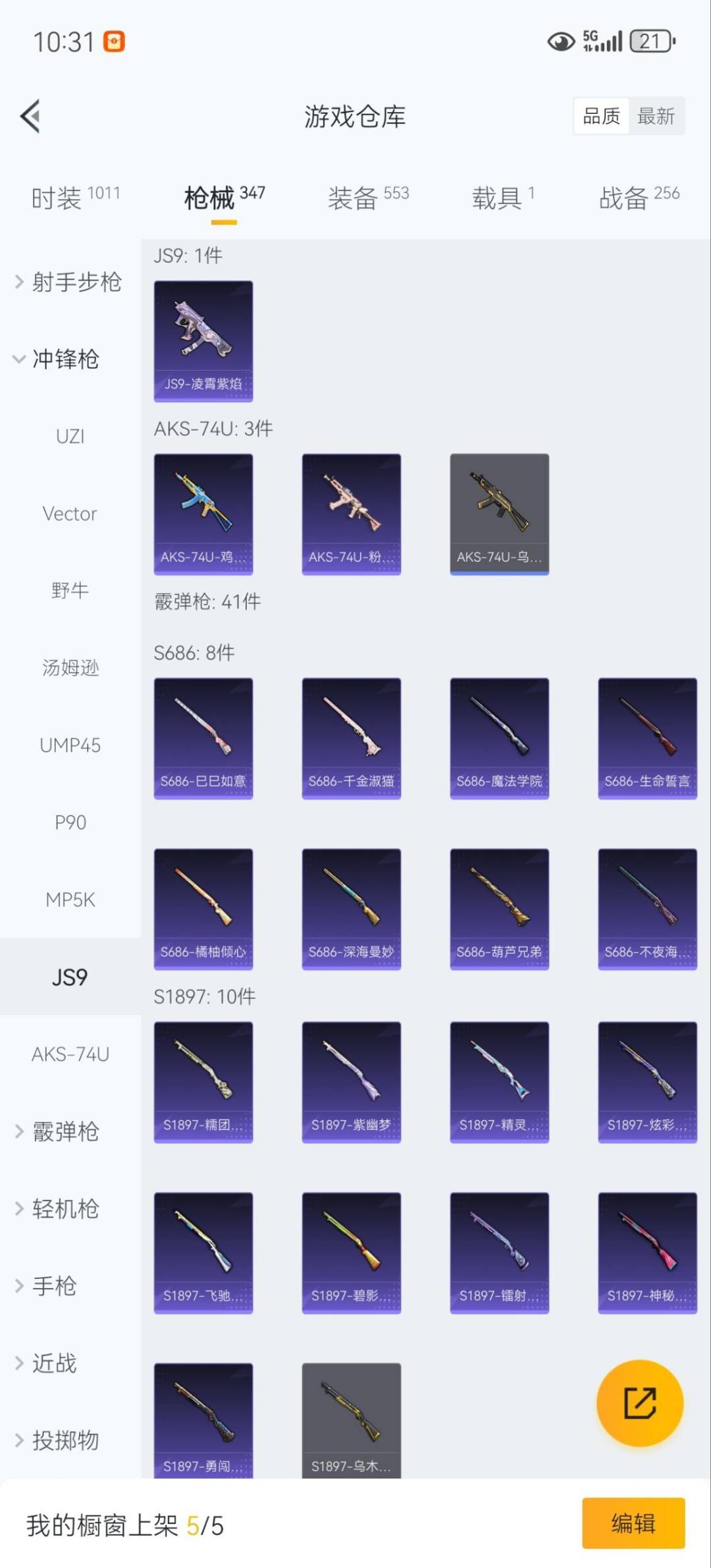This screenshot has width=711, height=1568.
Task: Tap the 编辑 button
Action: [634, 1523]
